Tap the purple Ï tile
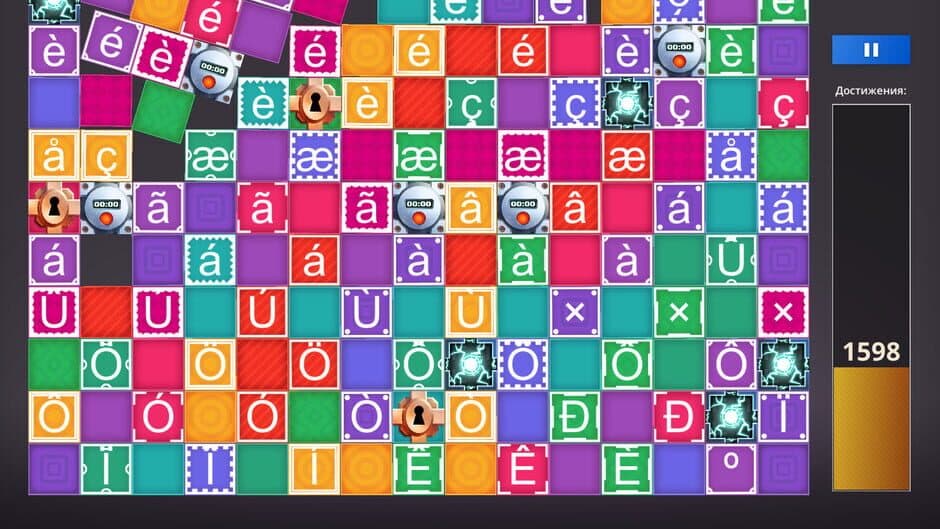940x529 pixels. pos(783,417)
